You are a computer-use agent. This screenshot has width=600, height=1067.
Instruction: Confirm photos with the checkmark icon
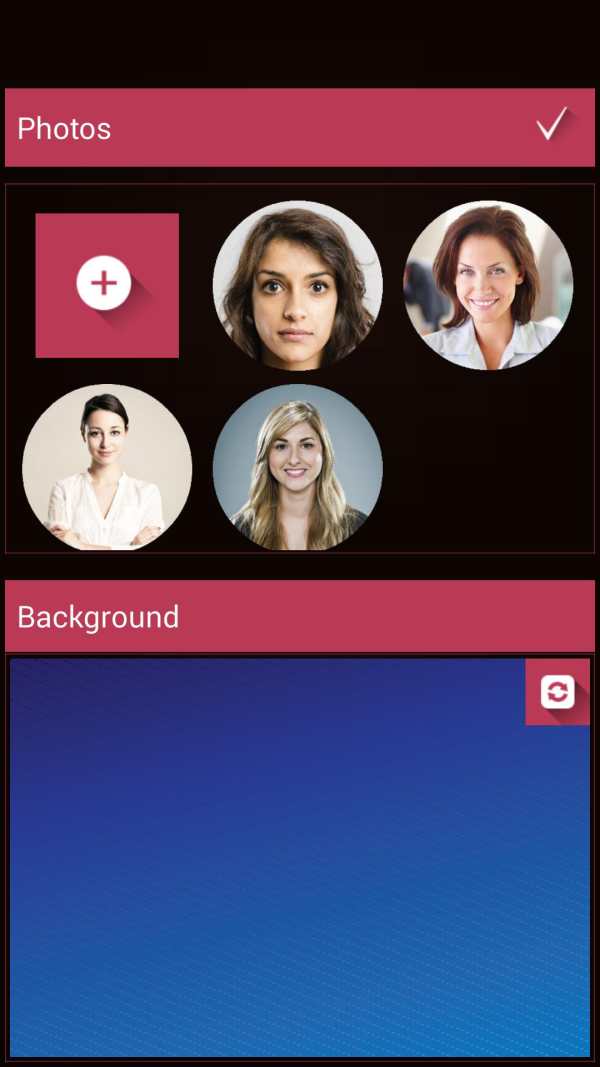[x=552, y=125]
